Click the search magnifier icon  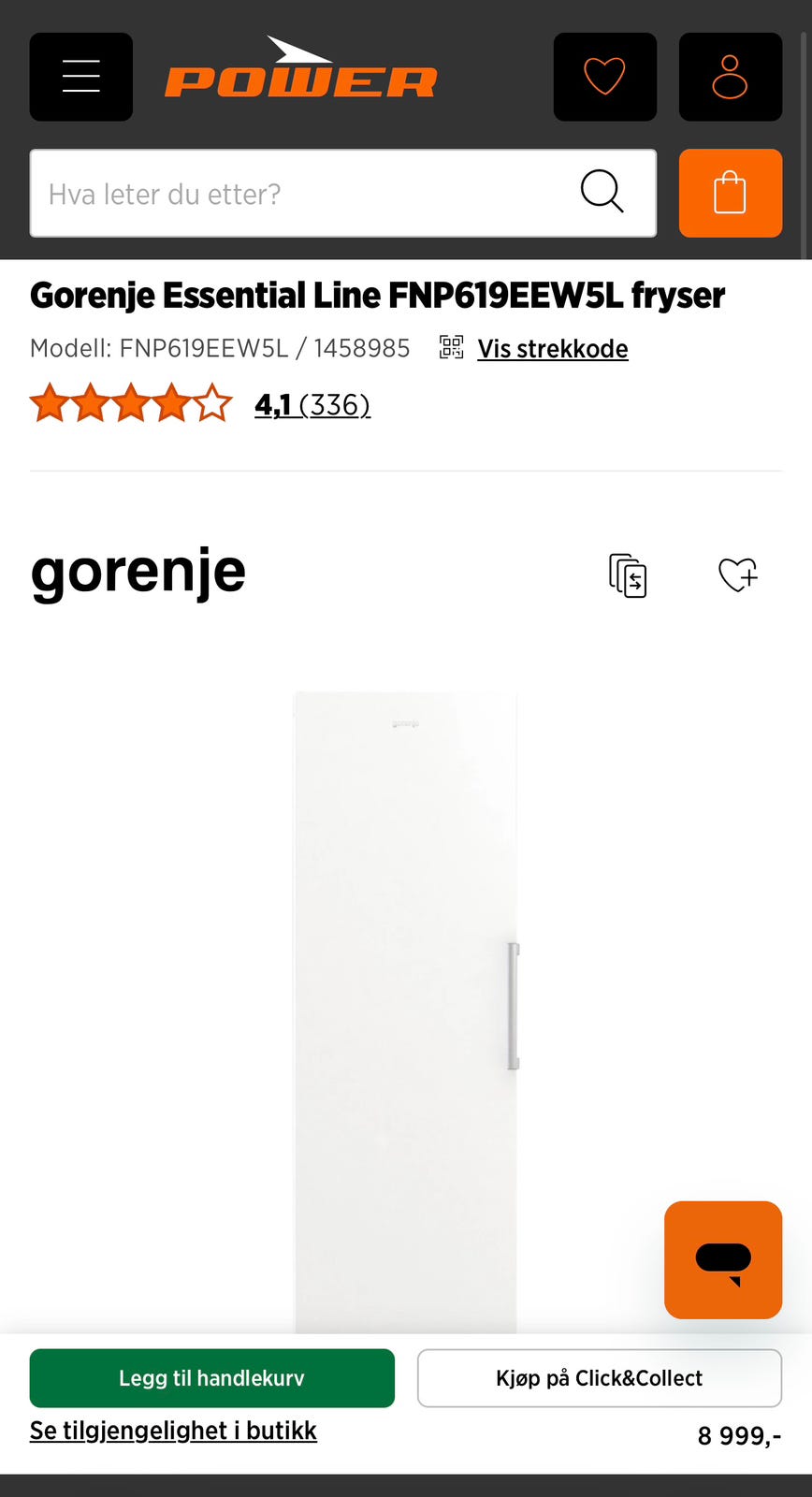(x=602, y=192)
